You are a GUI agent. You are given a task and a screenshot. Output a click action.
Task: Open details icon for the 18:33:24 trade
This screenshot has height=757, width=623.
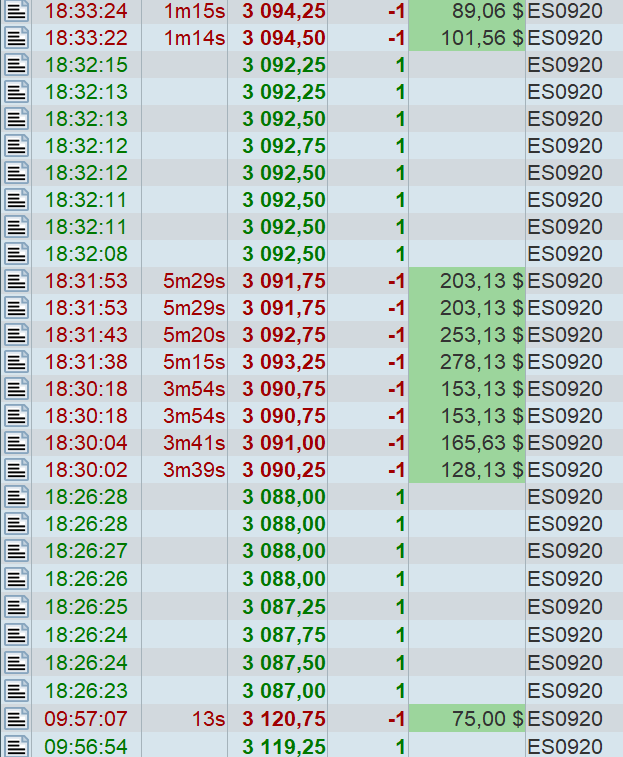(15, 12)
